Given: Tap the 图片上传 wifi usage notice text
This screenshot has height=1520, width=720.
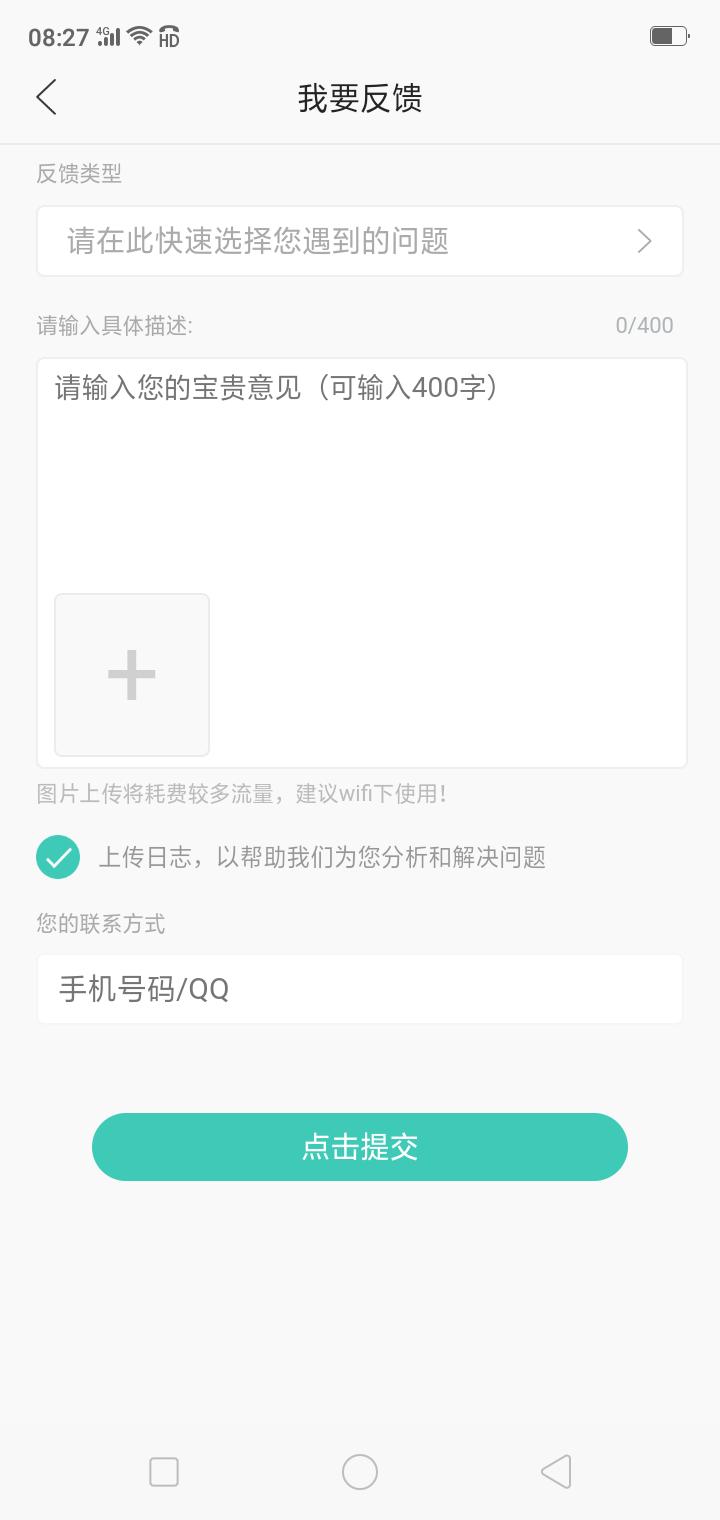Looking at the screenshot, I should (x=240, y=794).
